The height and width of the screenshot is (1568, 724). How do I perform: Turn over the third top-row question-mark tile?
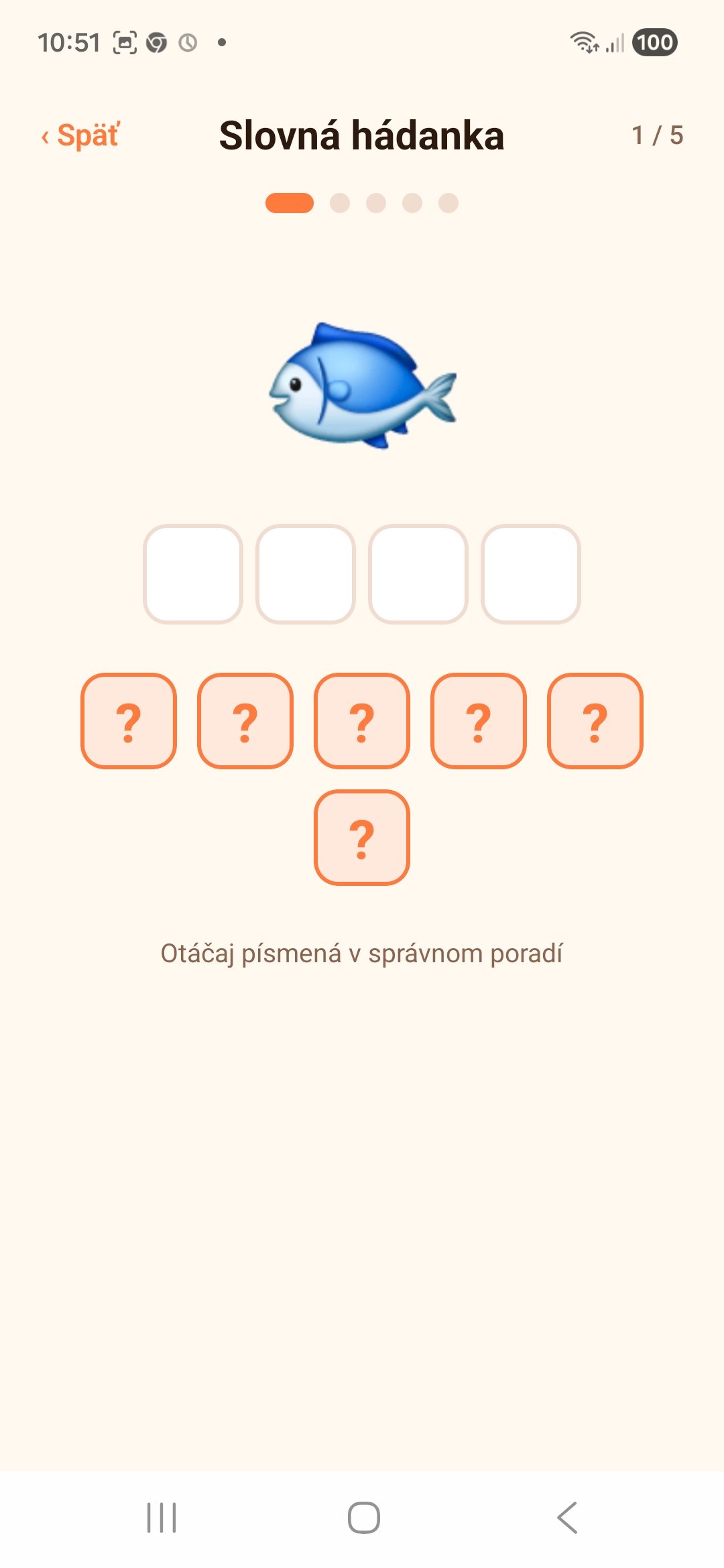pyautogui.click(x=362, y=721)
